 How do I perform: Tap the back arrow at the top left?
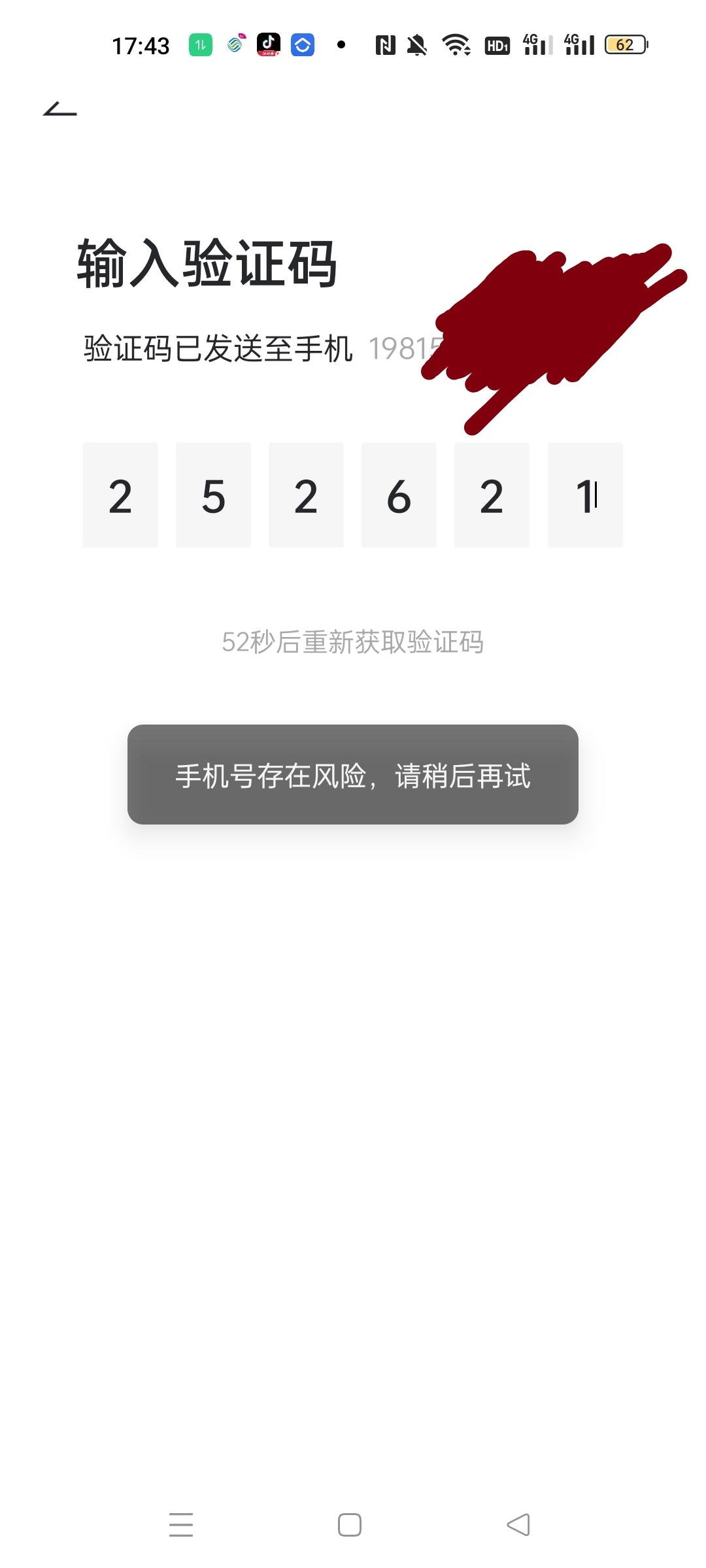59,108
